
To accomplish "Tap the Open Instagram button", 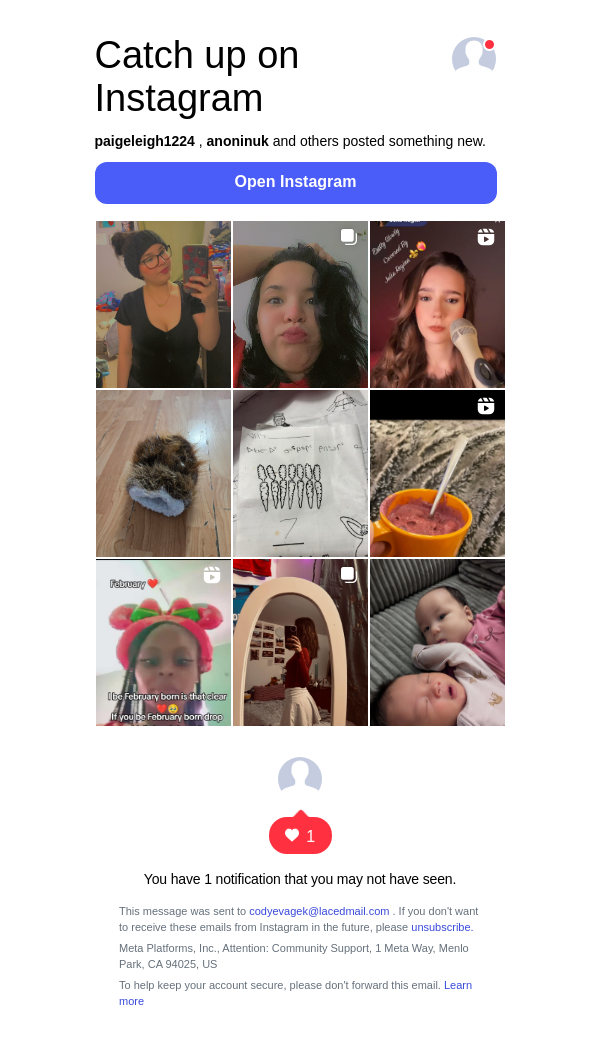I will click(x=295, y=182).
